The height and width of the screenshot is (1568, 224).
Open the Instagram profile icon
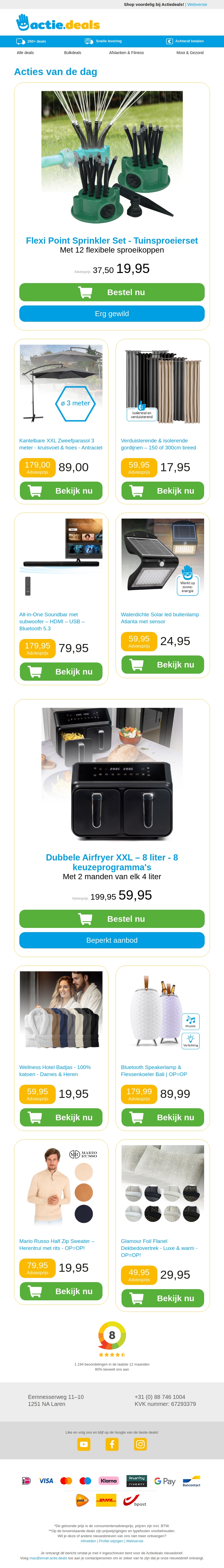141,1444
